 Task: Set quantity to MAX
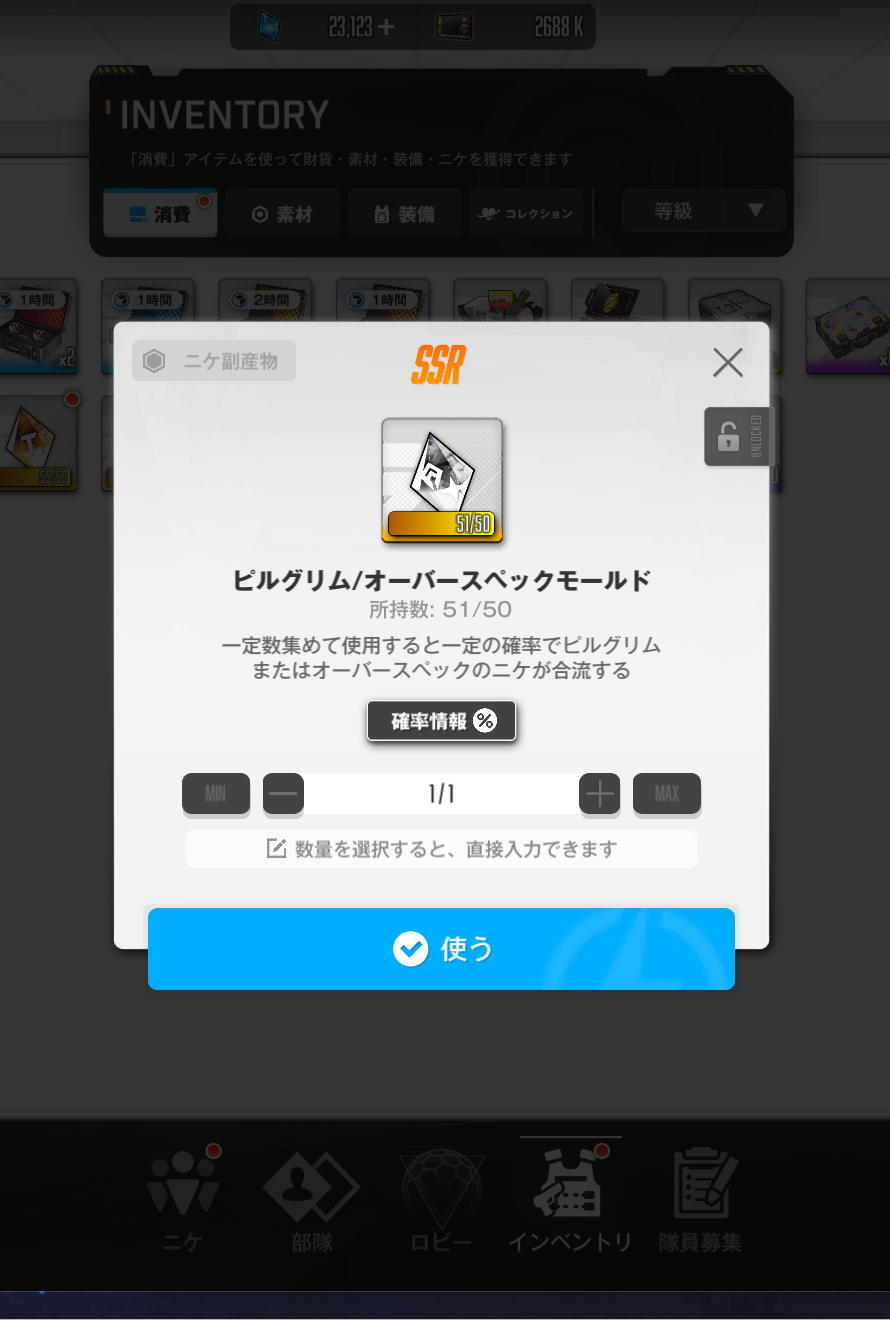pos(666,794)
